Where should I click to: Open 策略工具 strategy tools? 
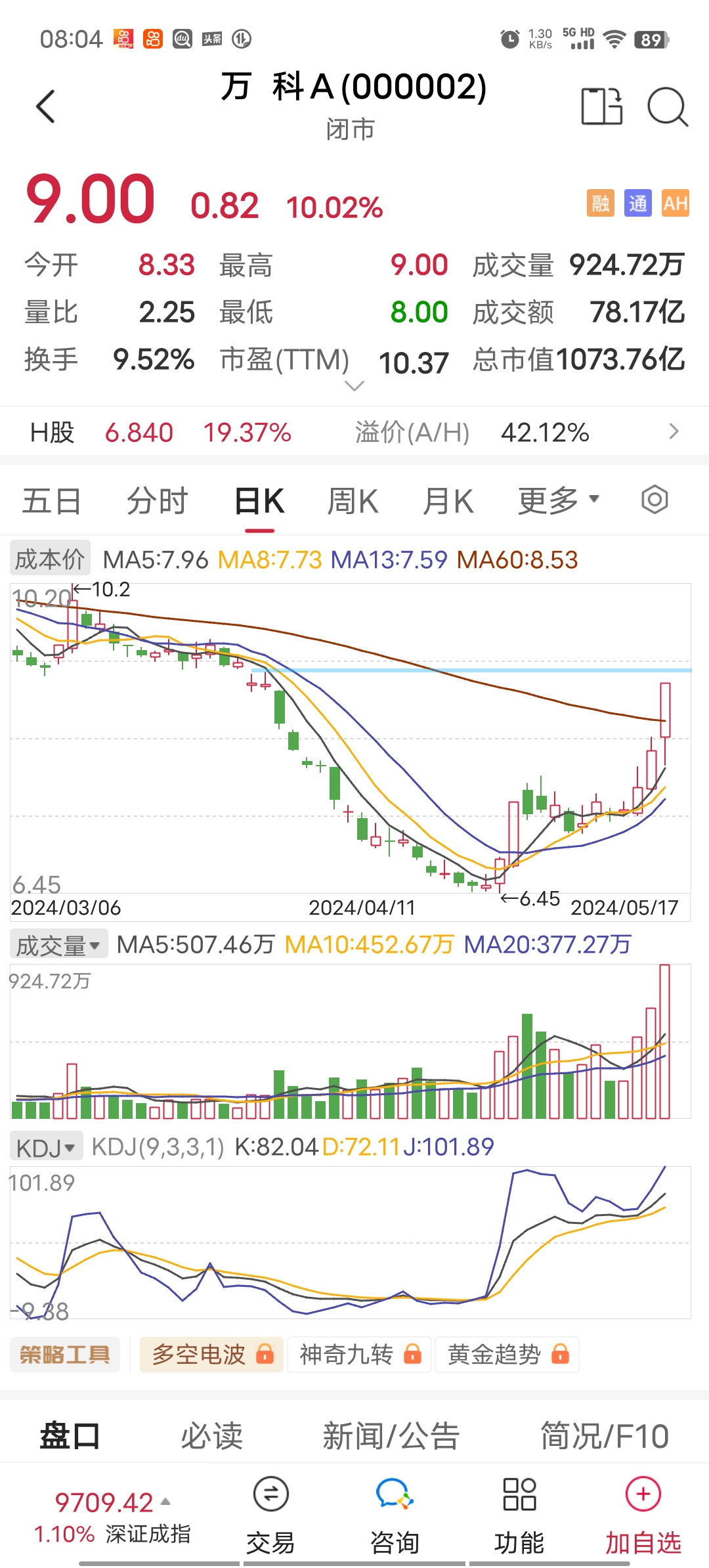click(64, 1354)
